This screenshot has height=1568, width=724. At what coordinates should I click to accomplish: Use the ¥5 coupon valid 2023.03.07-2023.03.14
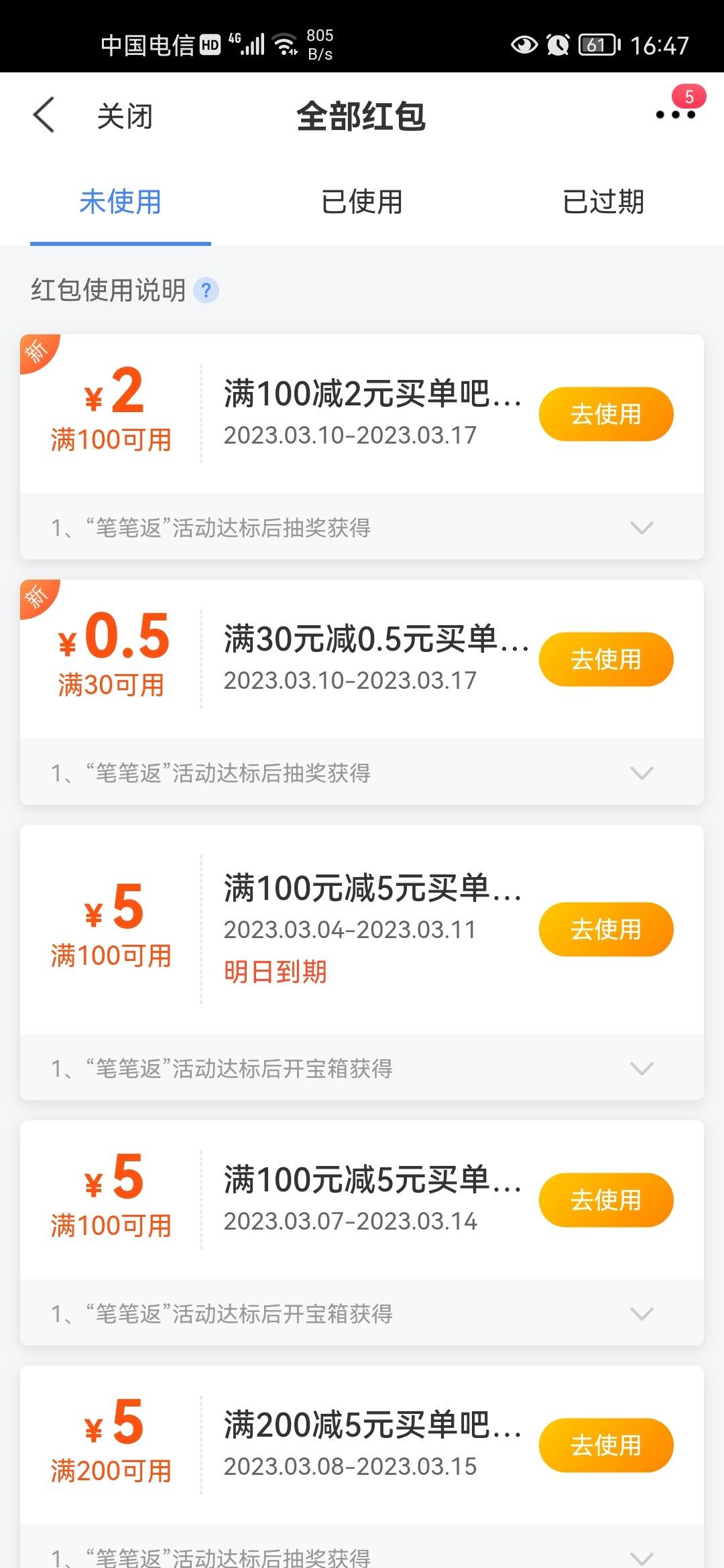[606, 1199]
